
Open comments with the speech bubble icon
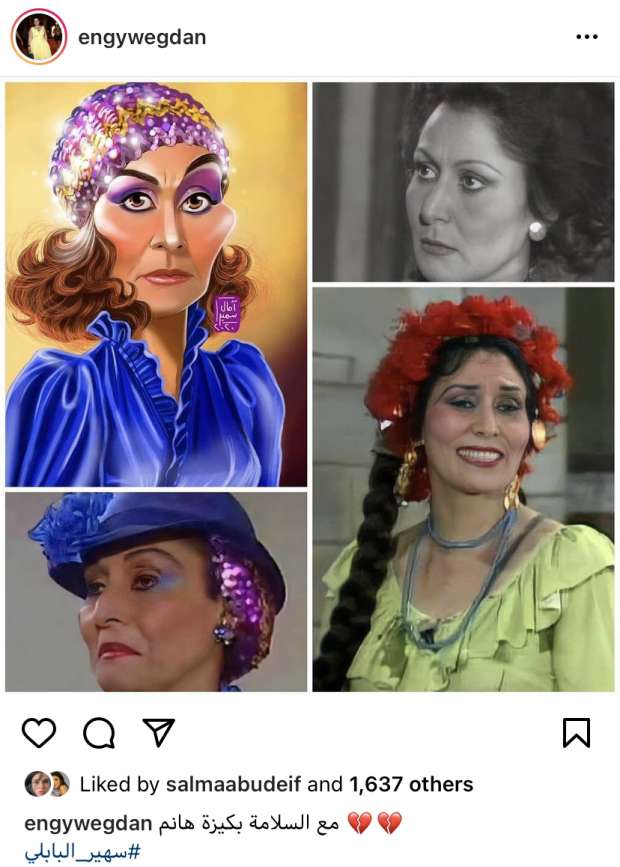click(x=98, y=733)
